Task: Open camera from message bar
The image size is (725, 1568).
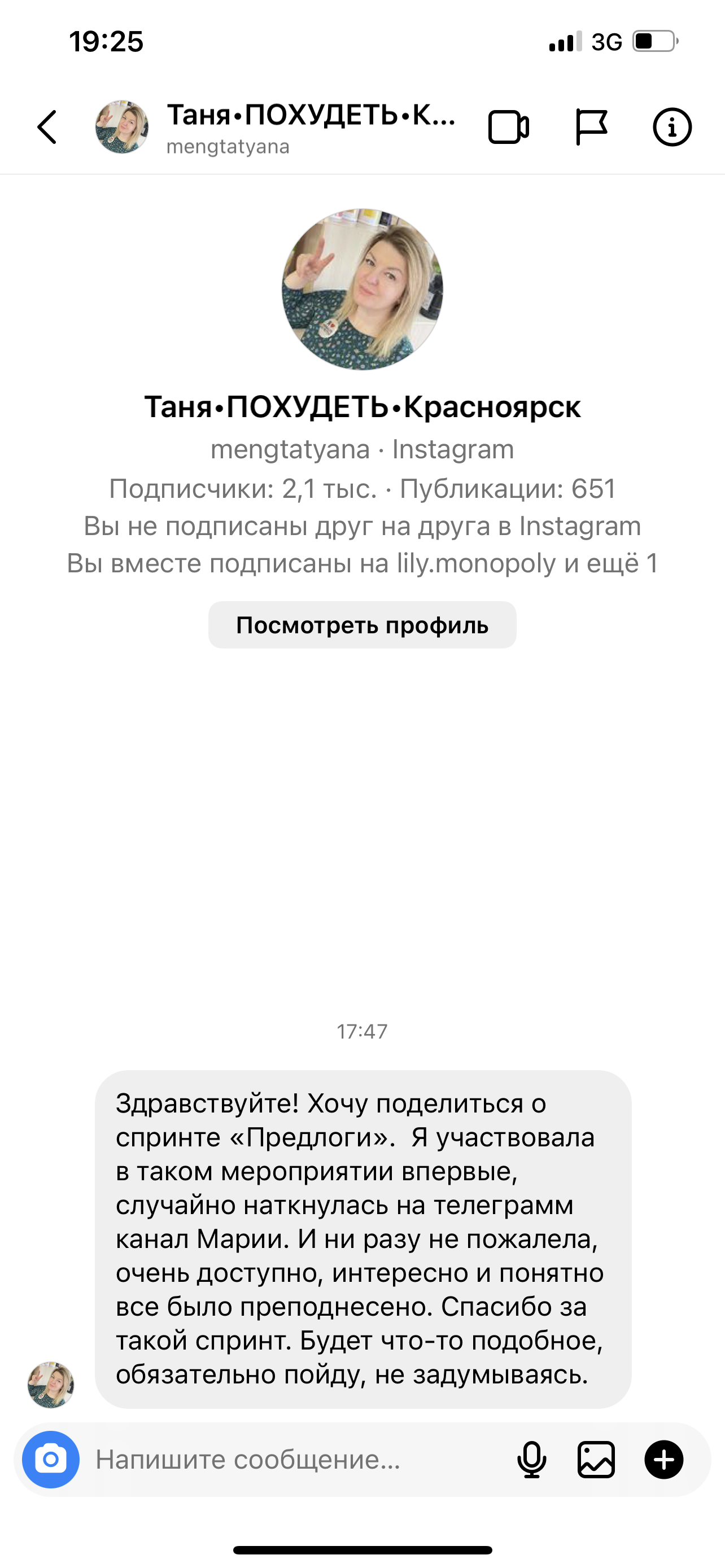Action: coord(51,1460)
